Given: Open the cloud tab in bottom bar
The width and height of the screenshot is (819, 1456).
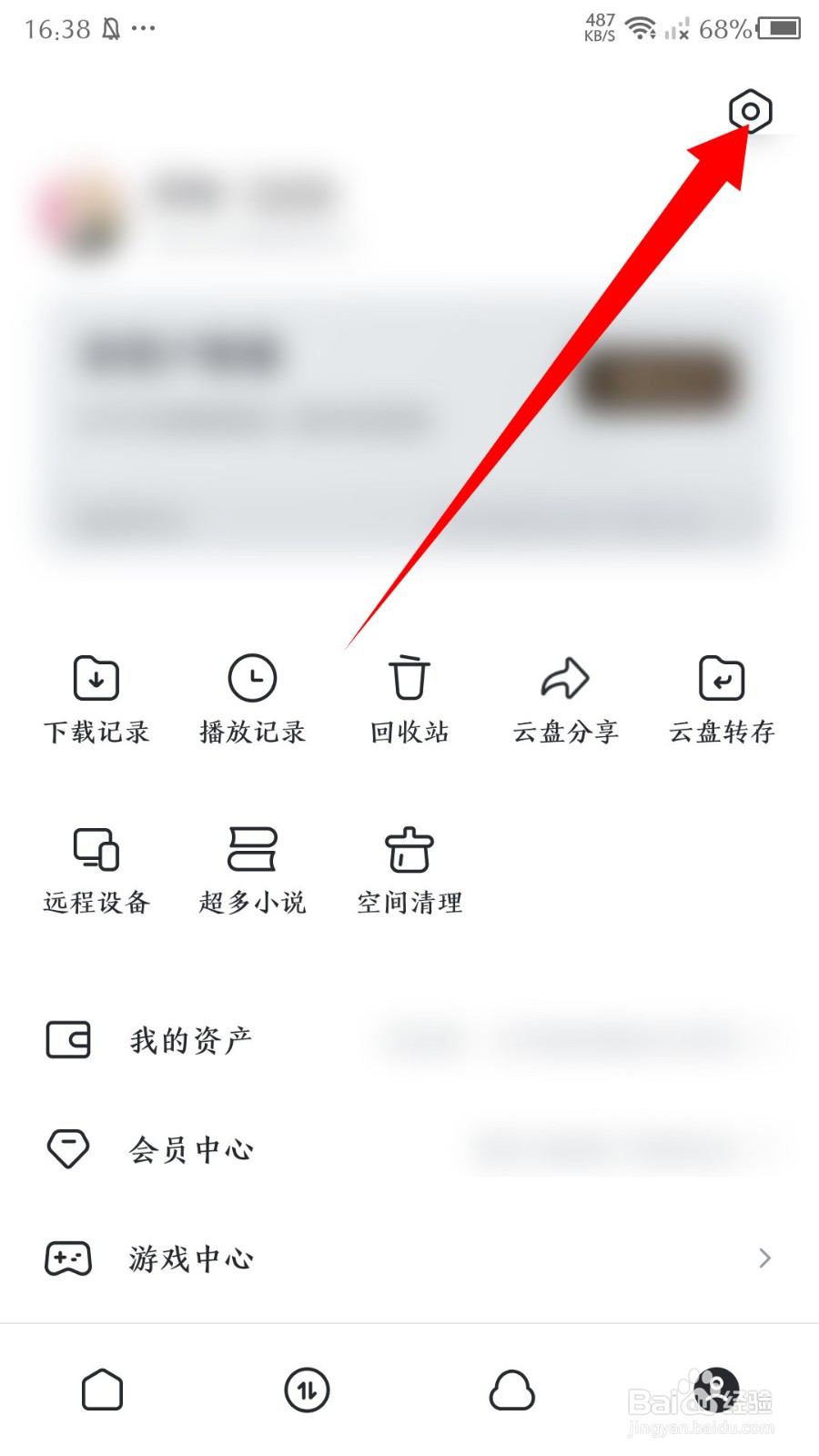Looking at the screenshot, I should click(511, 1390).
